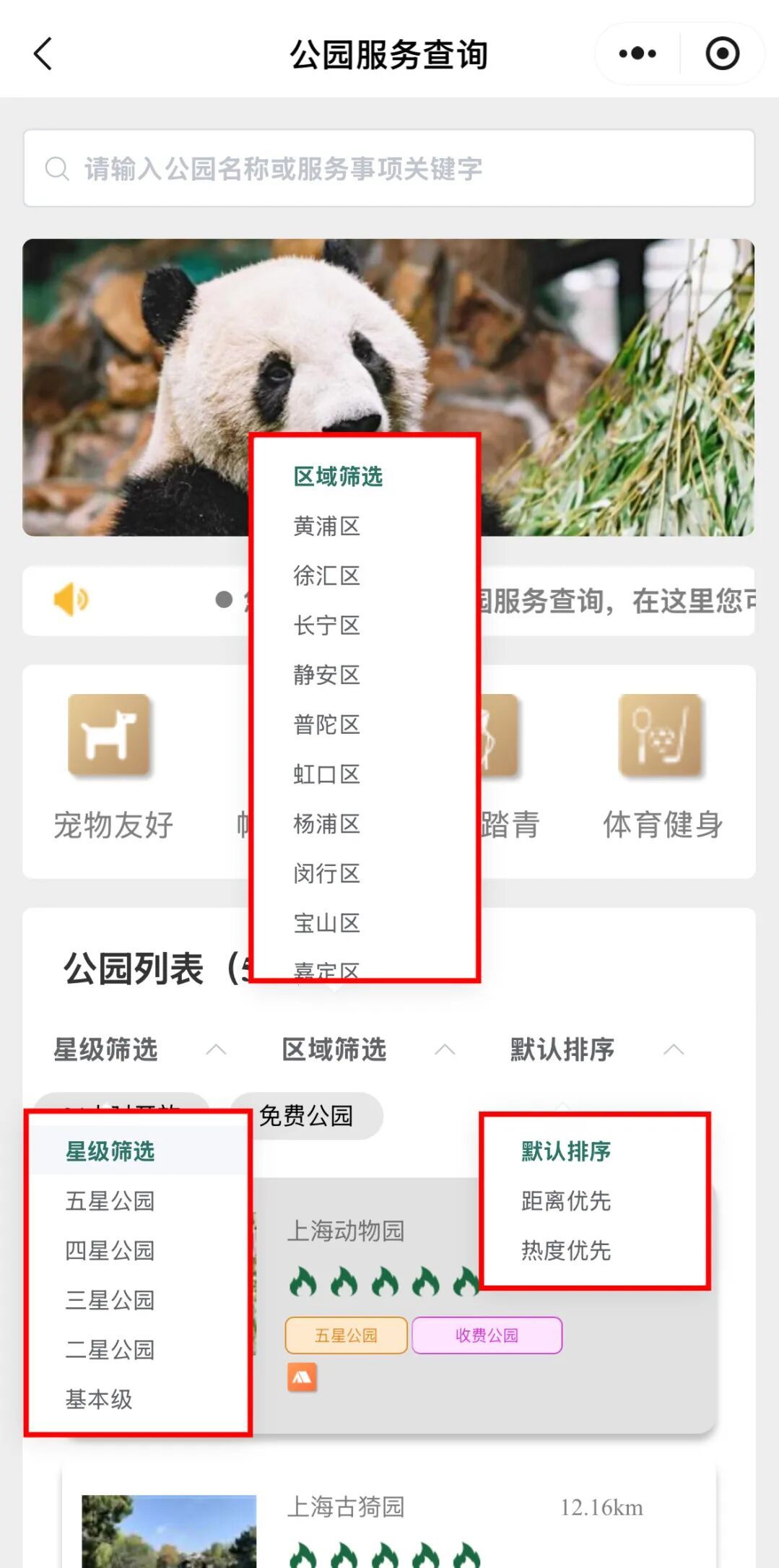Image resolution: width=779 pixels, height=1568 pixels.
Task: Tap the park name search box
Action: [389, 168]
